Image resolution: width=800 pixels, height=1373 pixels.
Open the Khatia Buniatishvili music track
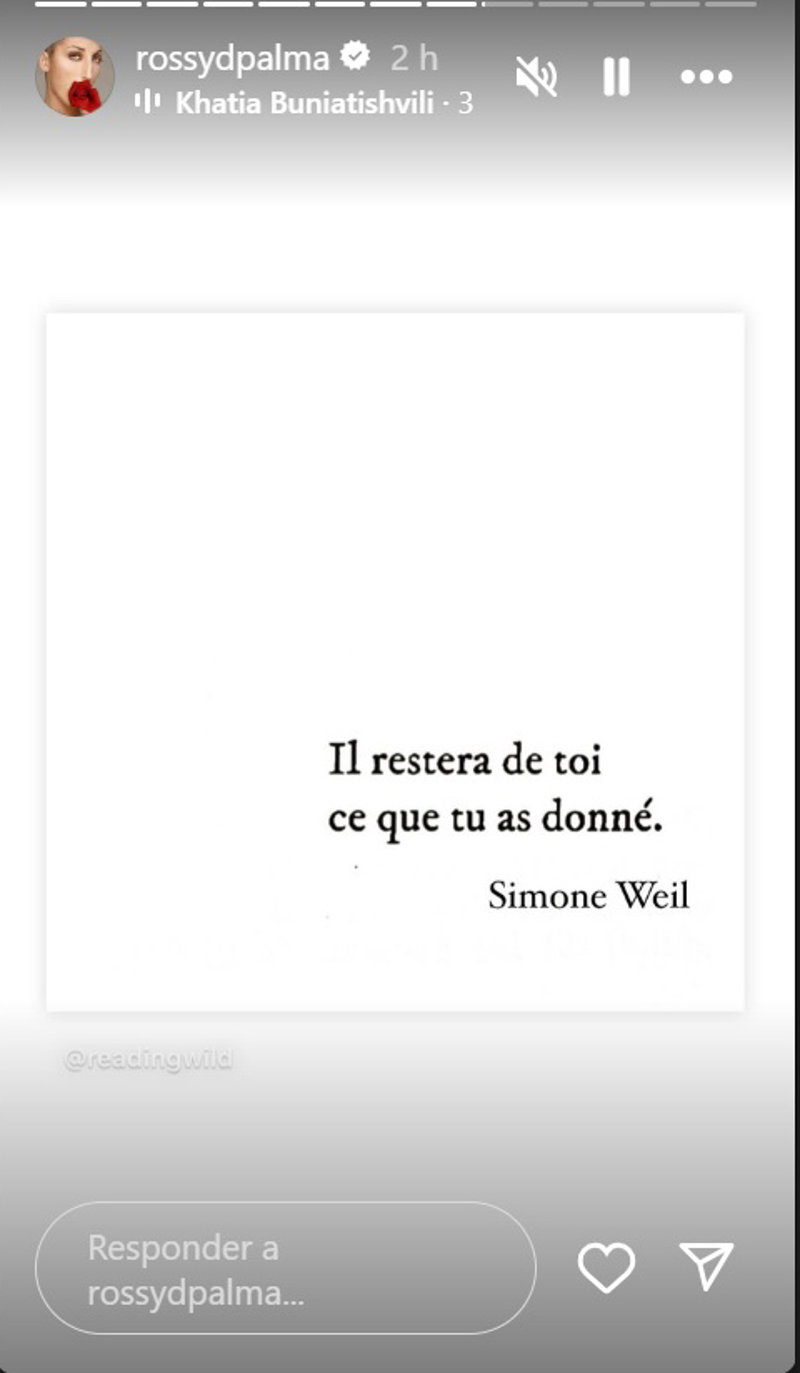pyautogui.click(x=305, y=103)
